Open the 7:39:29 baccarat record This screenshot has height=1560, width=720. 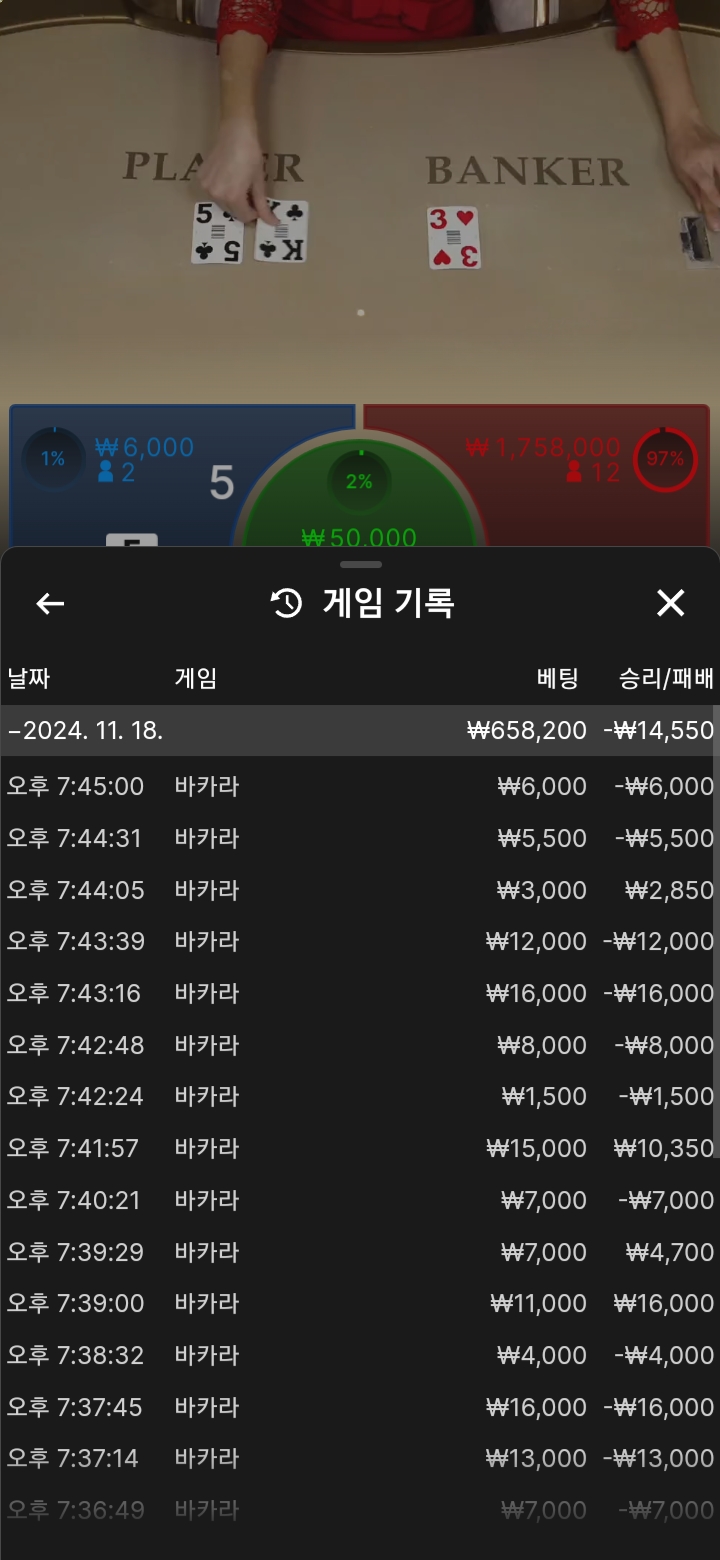pos(360,1253)
